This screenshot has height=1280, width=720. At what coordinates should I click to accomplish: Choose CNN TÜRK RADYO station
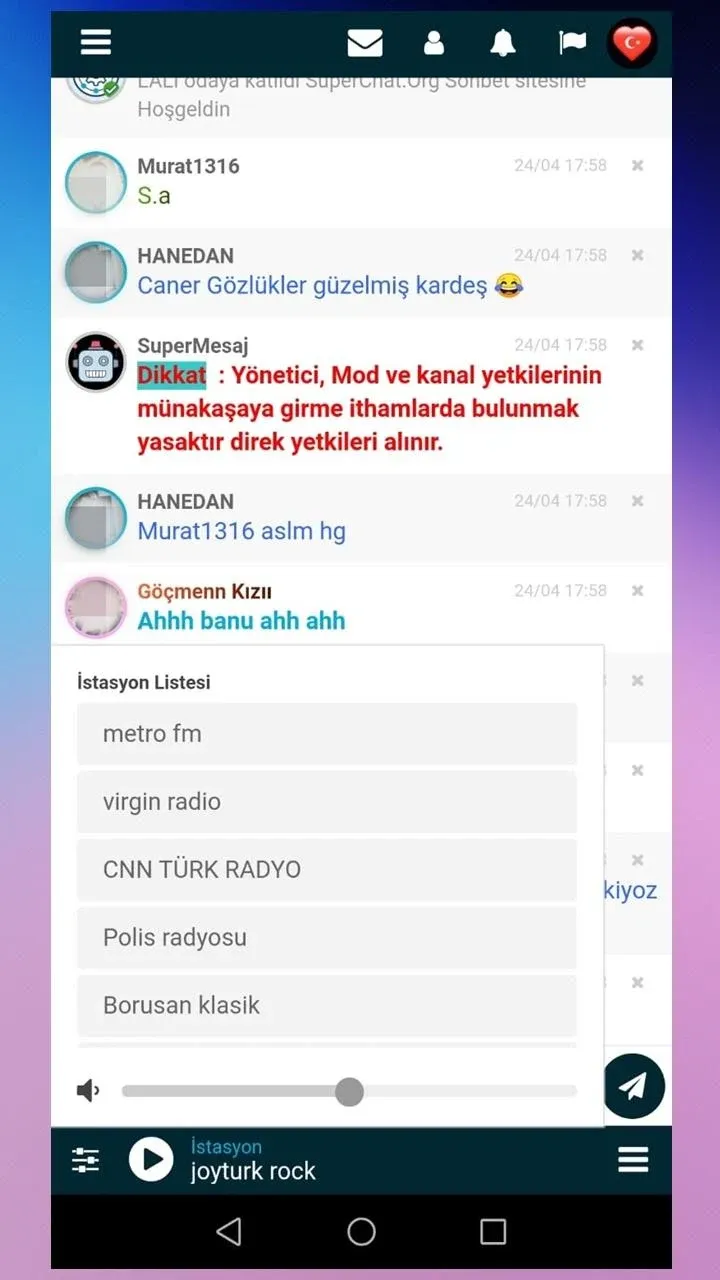click(327, 870)
